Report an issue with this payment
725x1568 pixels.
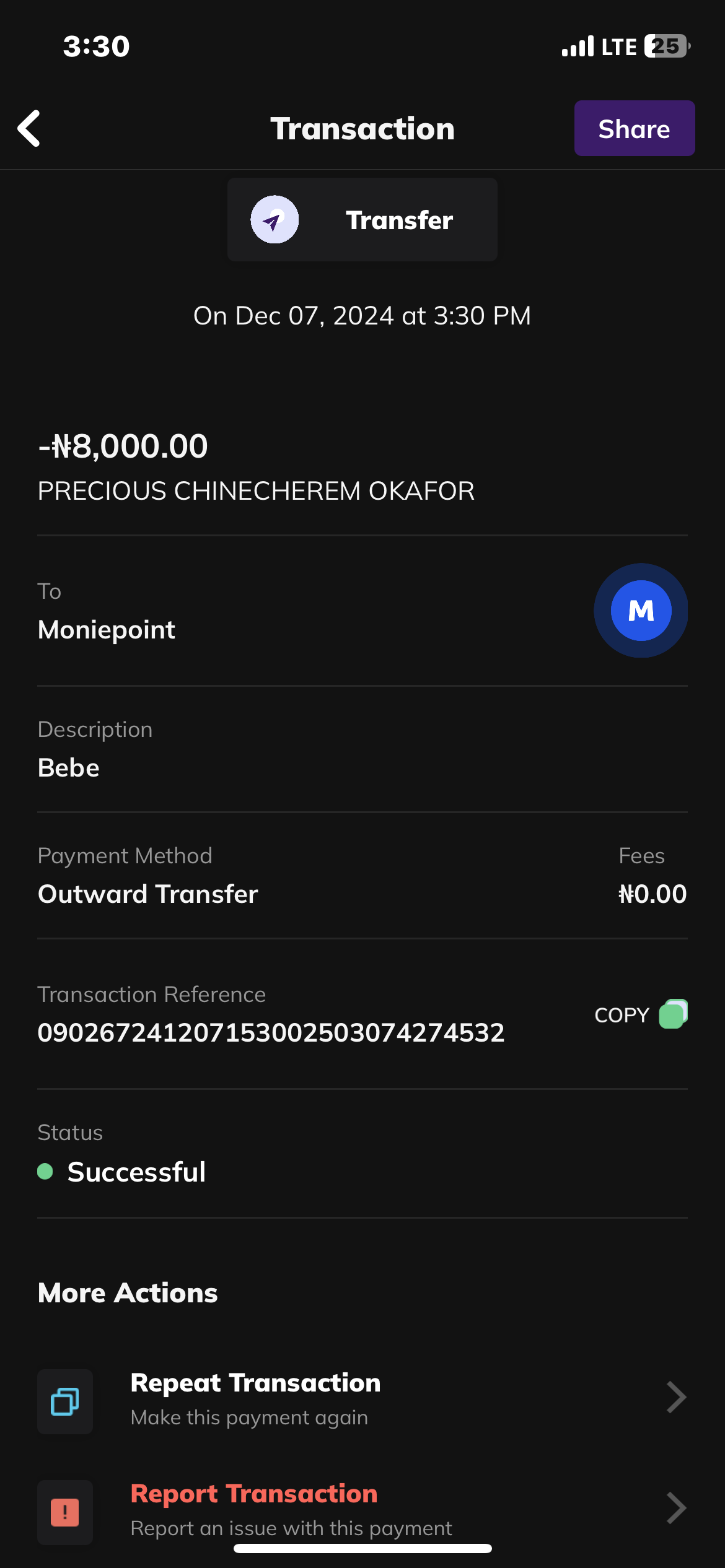click(362, 1509)
